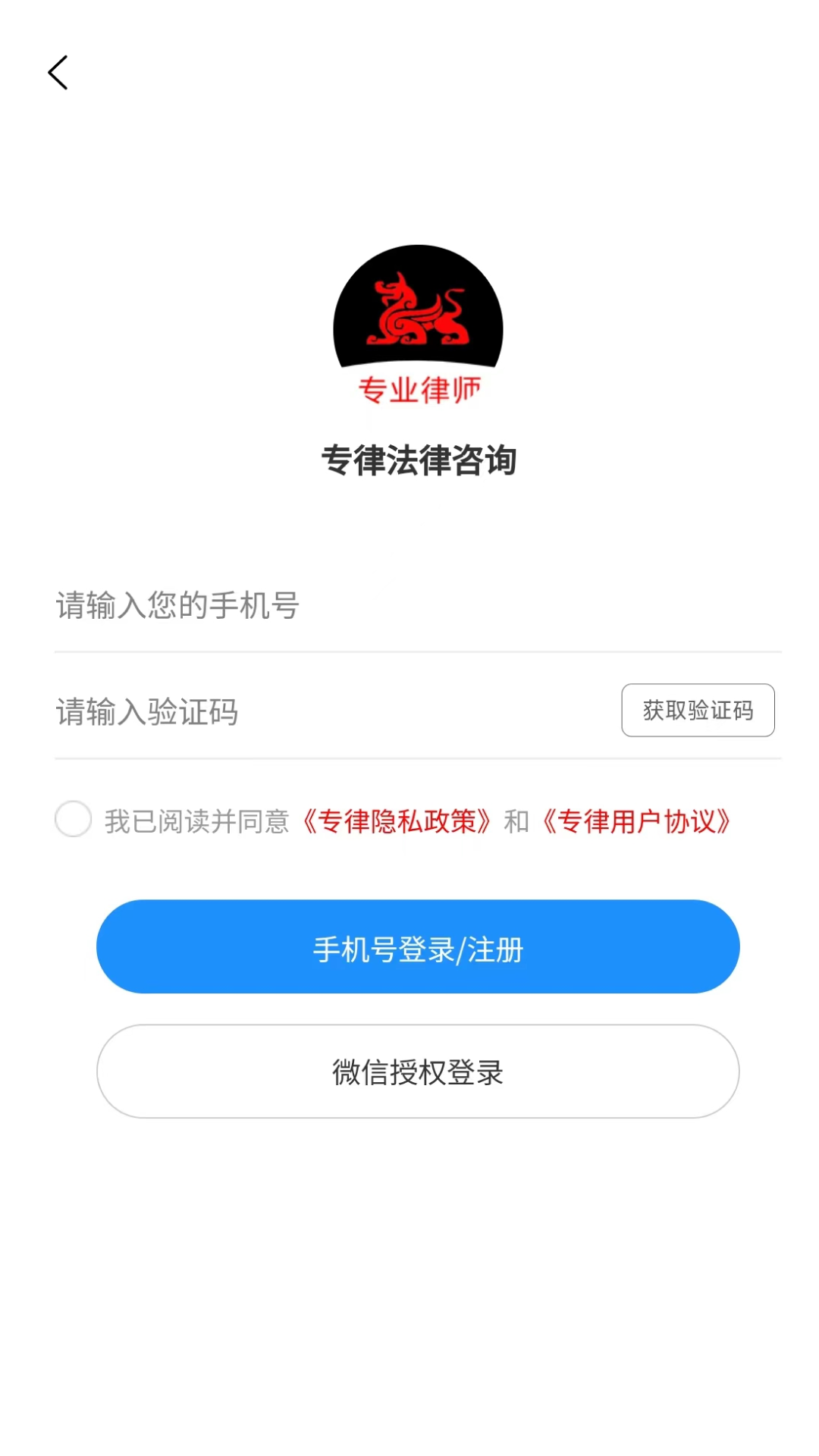Choose 微信授权登录 to sign in via WeChat
Viewport: 819px width, 1456px height.
point(418,1071)
